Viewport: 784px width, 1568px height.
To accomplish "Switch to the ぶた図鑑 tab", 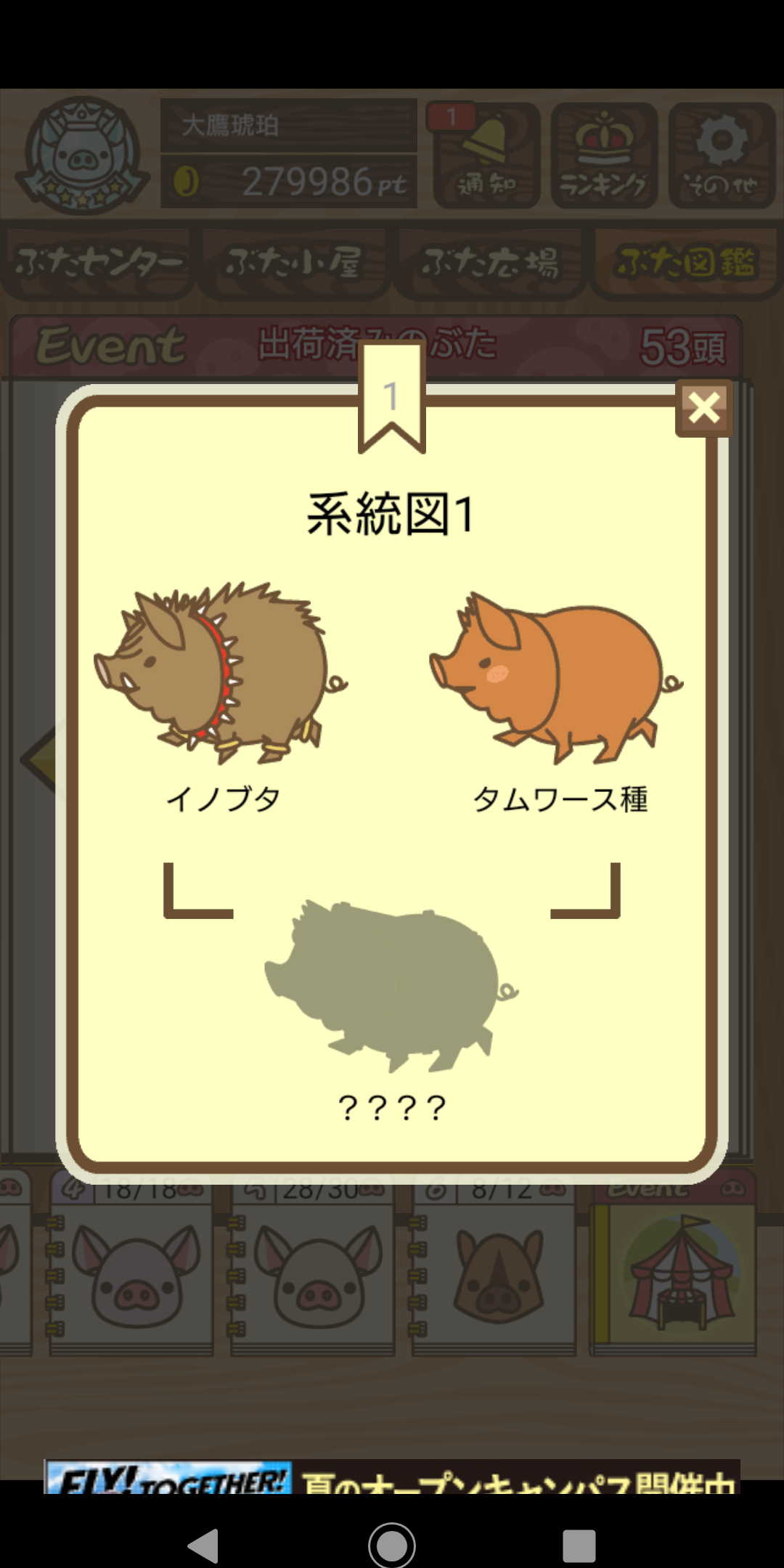I will pyautogui.click(x=686, y=263).
